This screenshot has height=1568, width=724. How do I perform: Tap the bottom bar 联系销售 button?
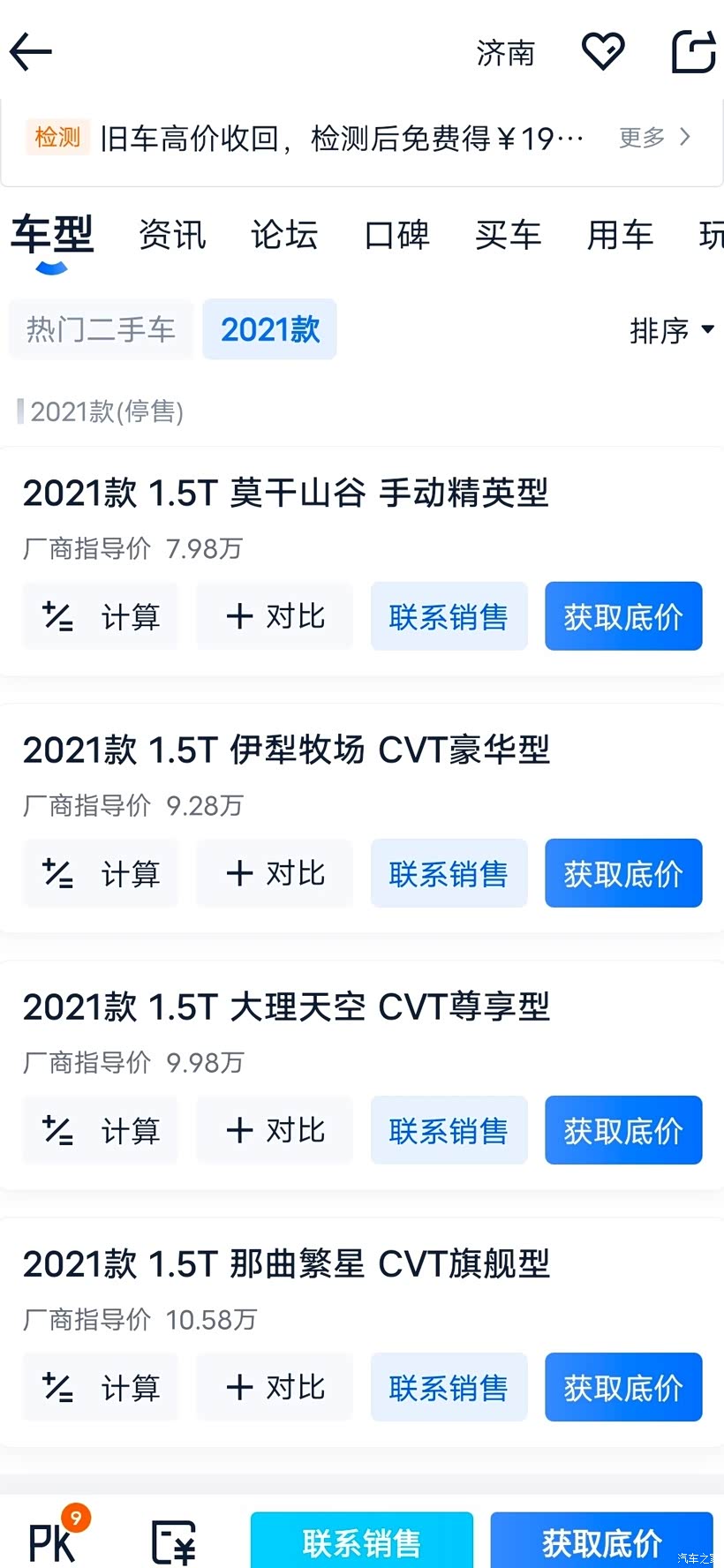click(x=361, y=1542)
